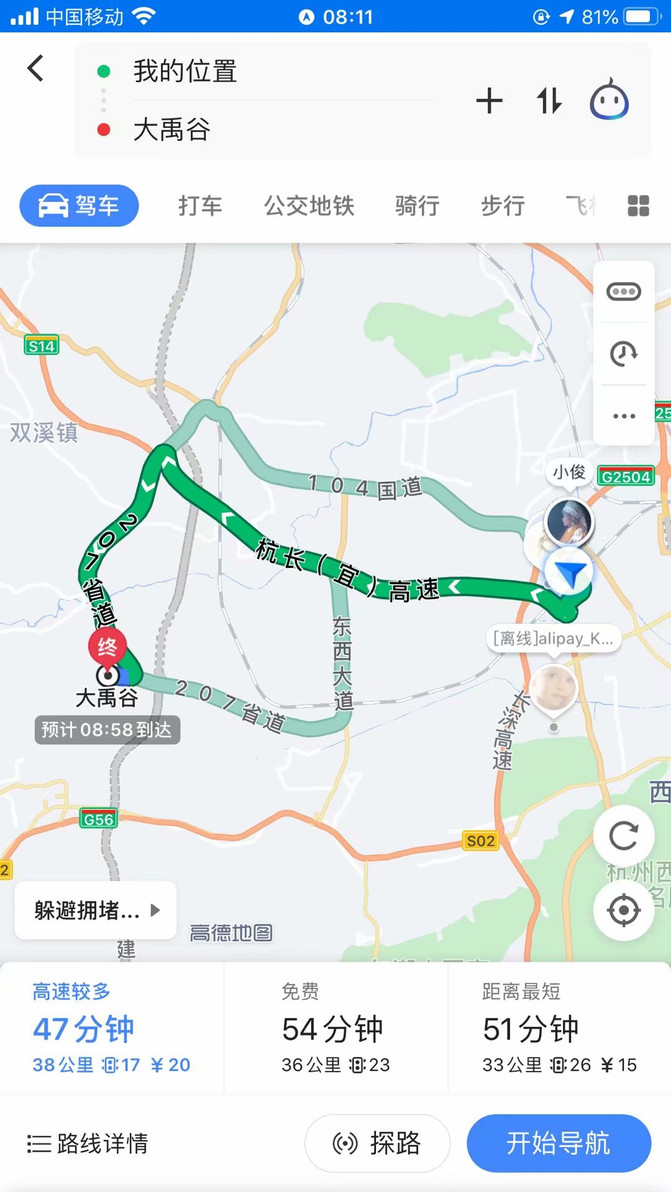Select the 步行 travel mode
Image resolution: width=671 pixels, height=1192 pixels.
(x=502, y=206)
